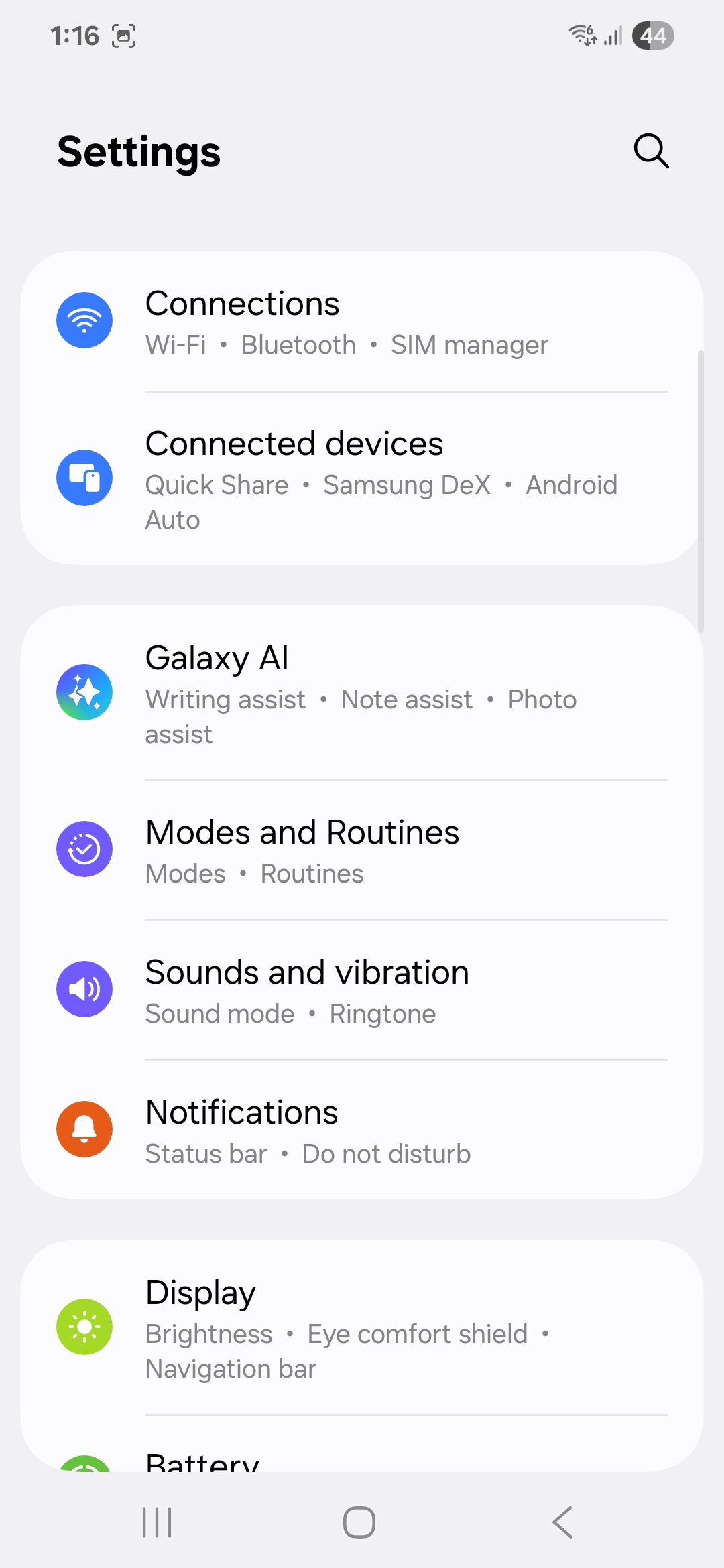724x1568 pixels.
Task: Open Connected devices settings
Action: pos(362,478)
